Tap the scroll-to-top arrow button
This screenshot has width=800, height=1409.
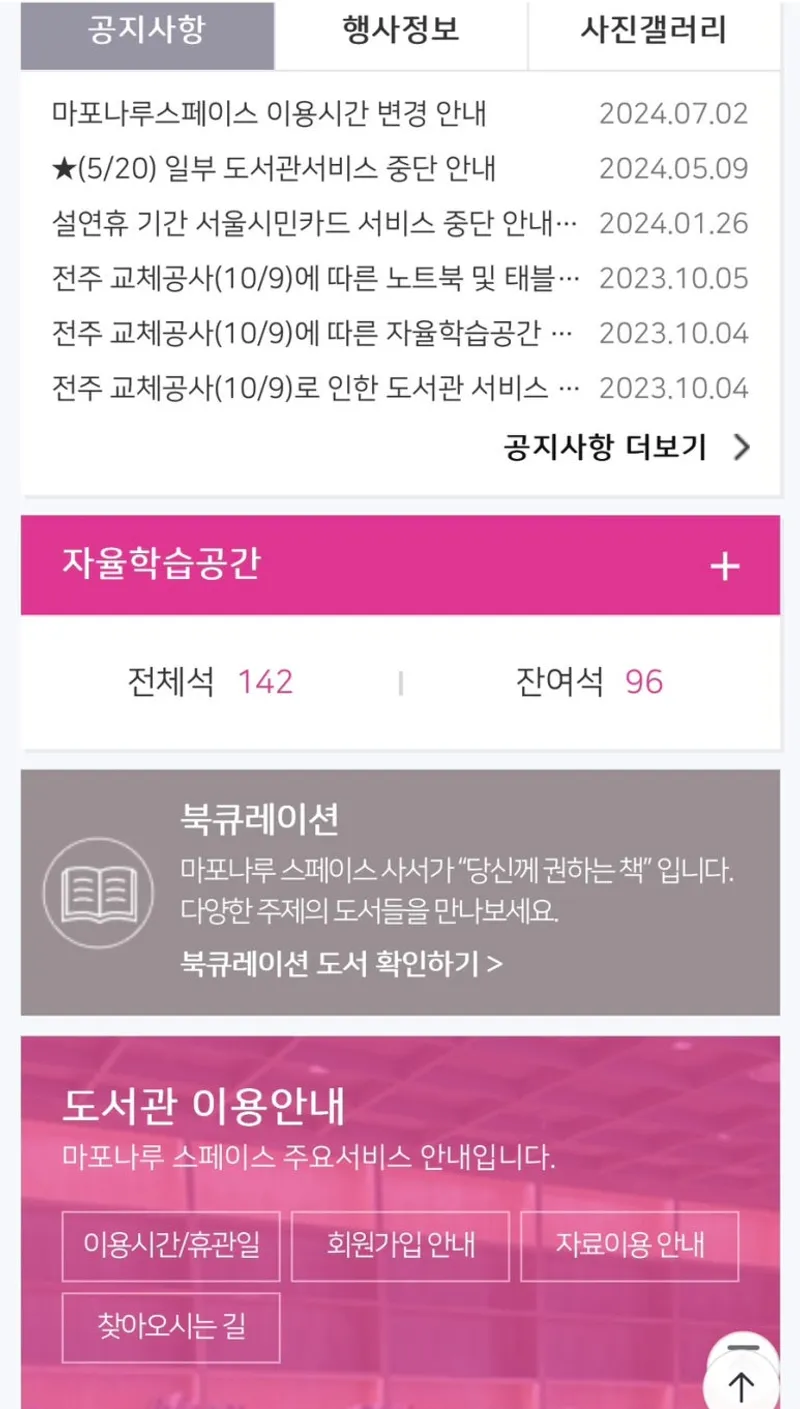[x=741, y=1386]
